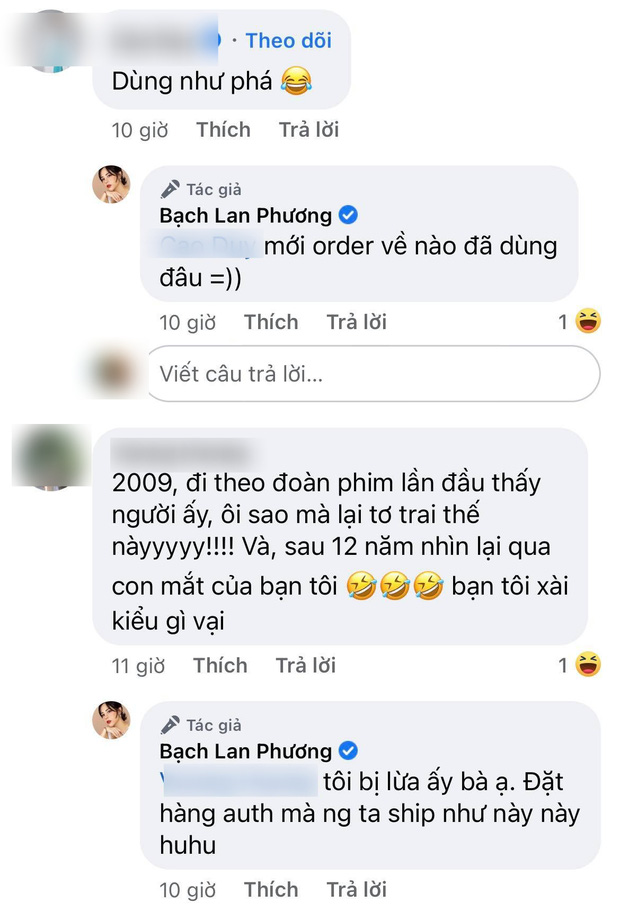Reply to the '2009, đi theo đoàn phim' comment
The width and height of the screenshot is (620, 911).
(x=305, y=665)
